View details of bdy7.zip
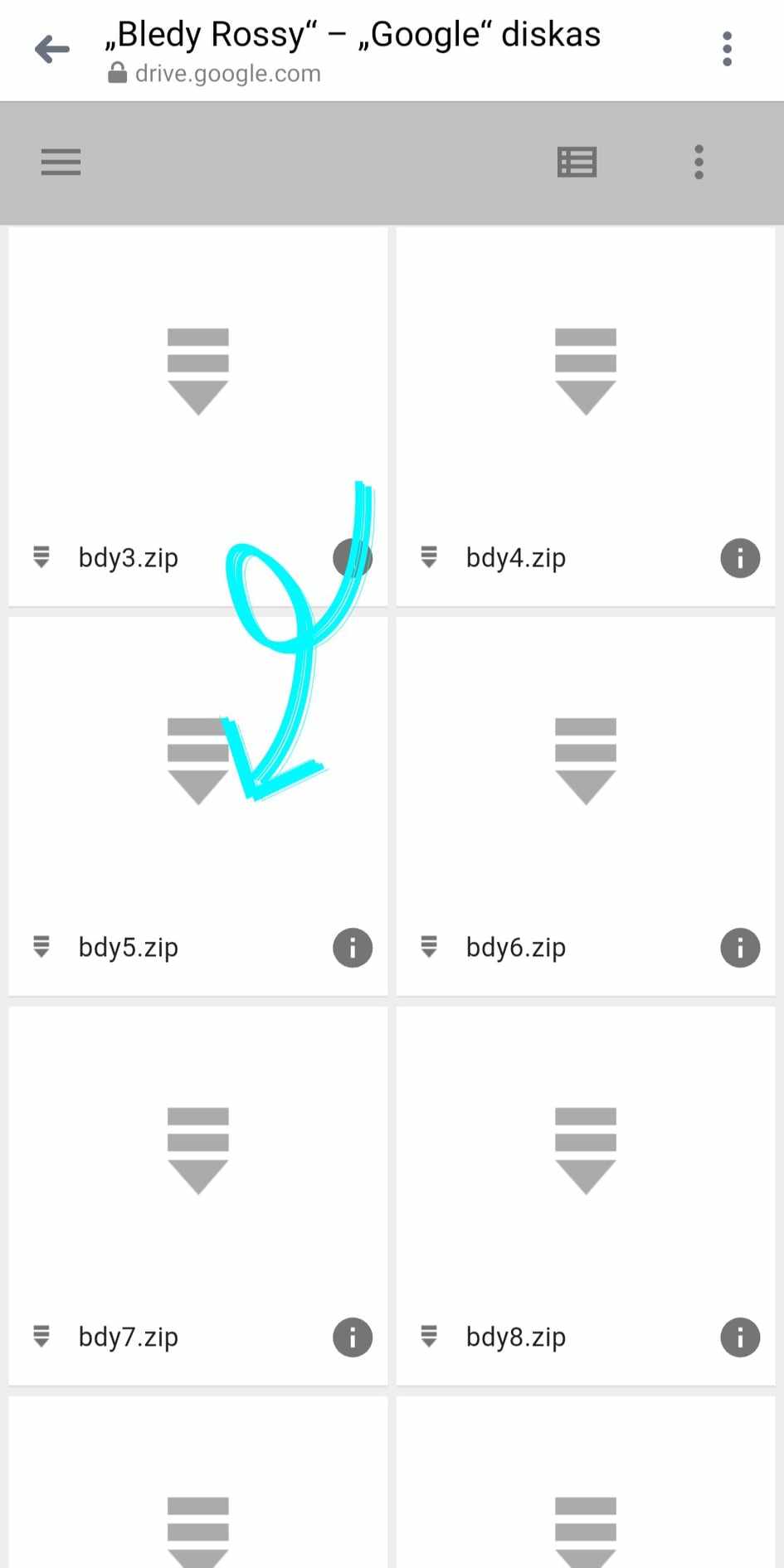Screen dimensions: 784x1568 point(353,1337)
